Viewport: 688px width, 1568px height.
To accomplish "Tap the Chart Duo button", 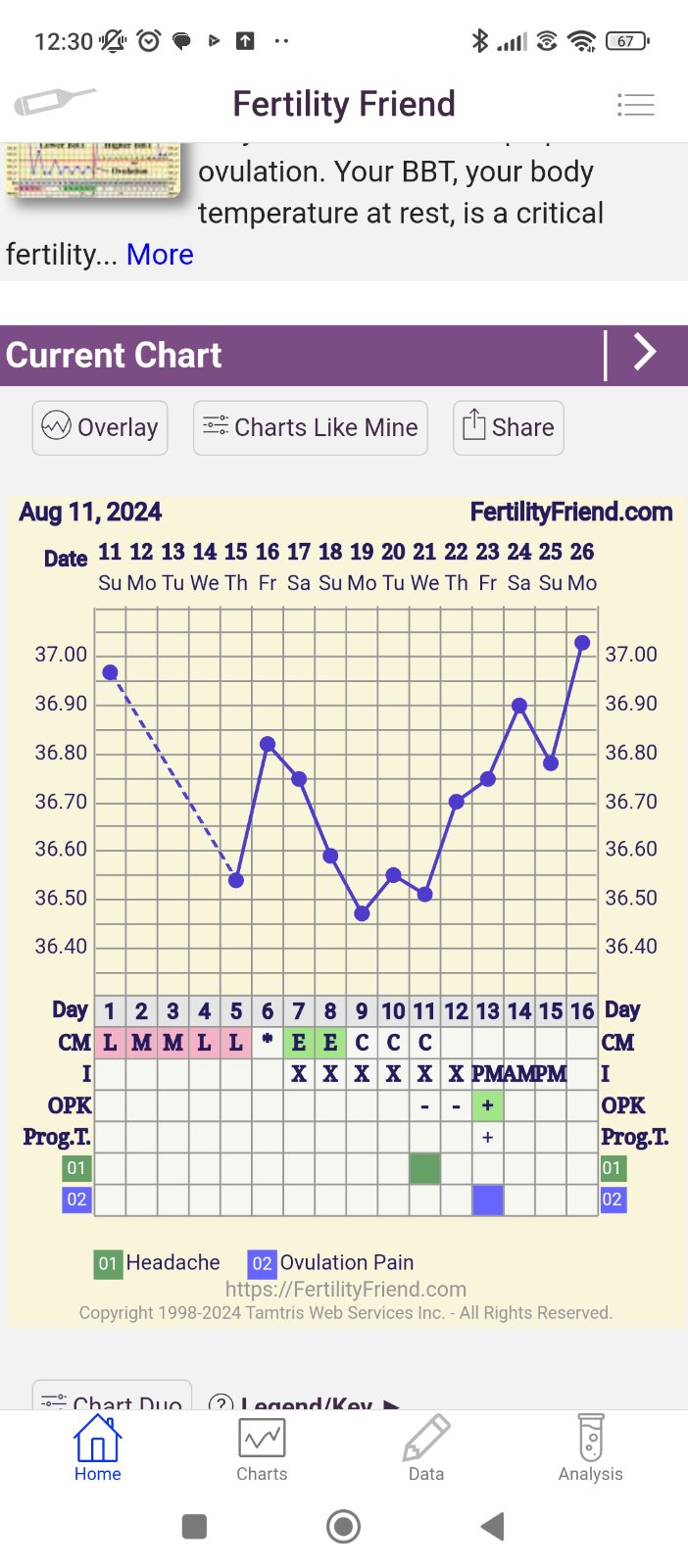I will pyautogui.click(x=112, y=1397).
